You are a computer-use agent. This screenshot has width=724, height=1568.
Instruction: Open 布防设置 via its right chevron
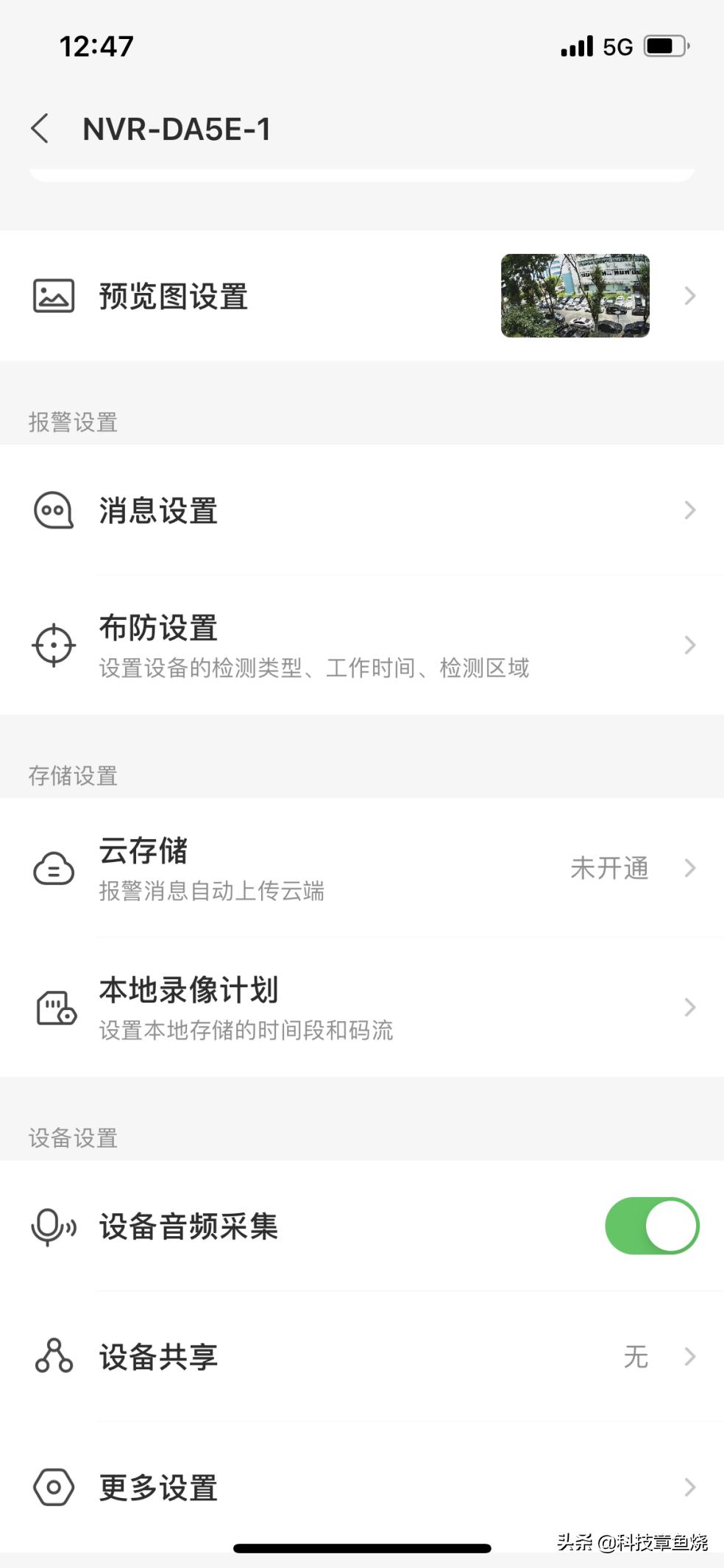[x=689, y=644]
